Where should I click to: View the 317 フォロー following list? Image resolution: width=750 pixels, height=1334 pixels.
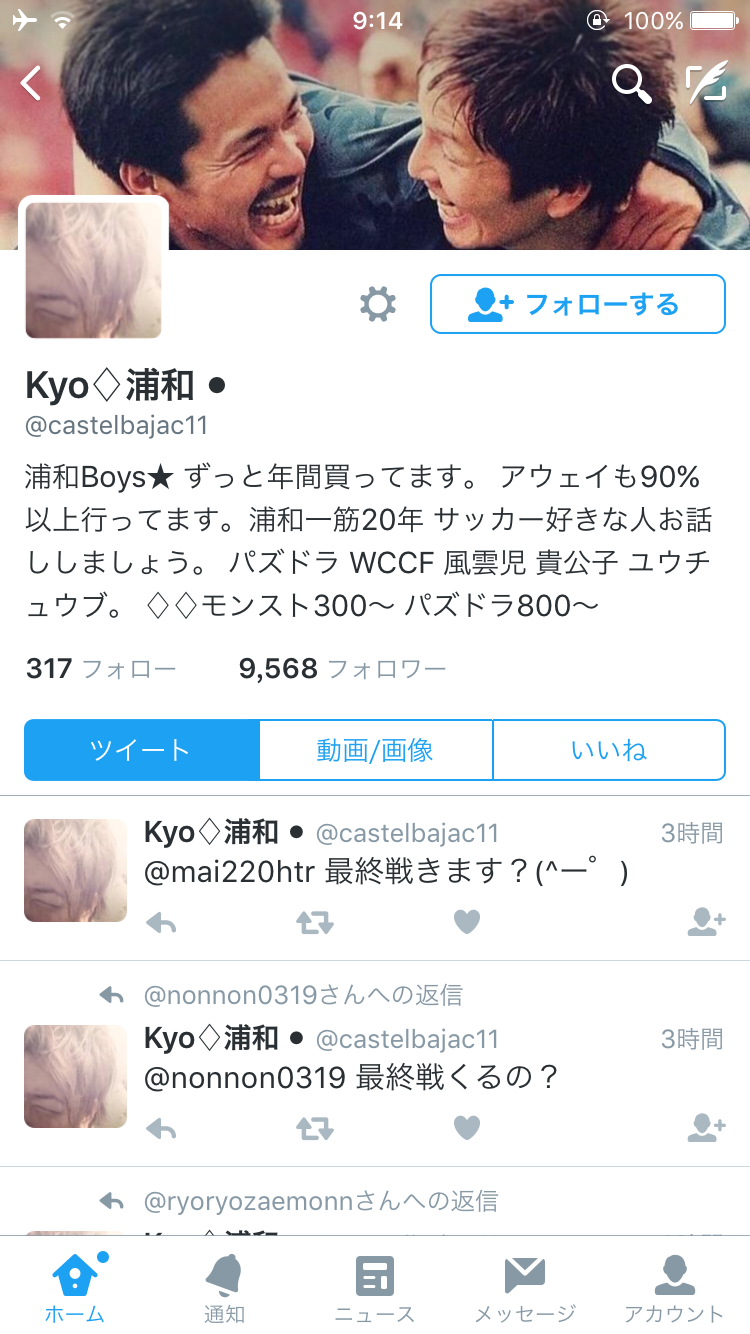click(x=100, y=669)
